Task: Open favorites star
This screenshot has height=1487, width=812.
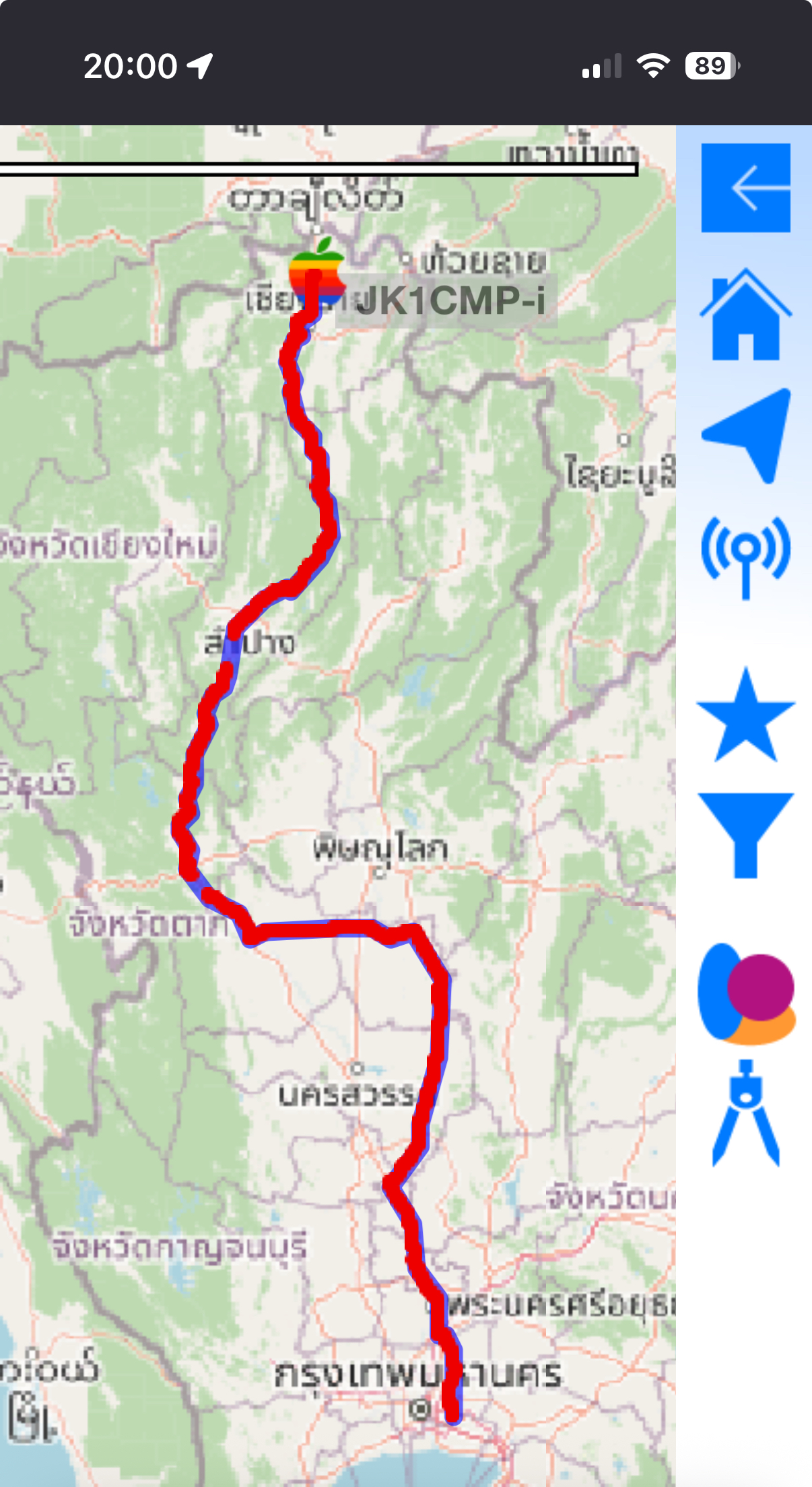Action: [745, 717]
